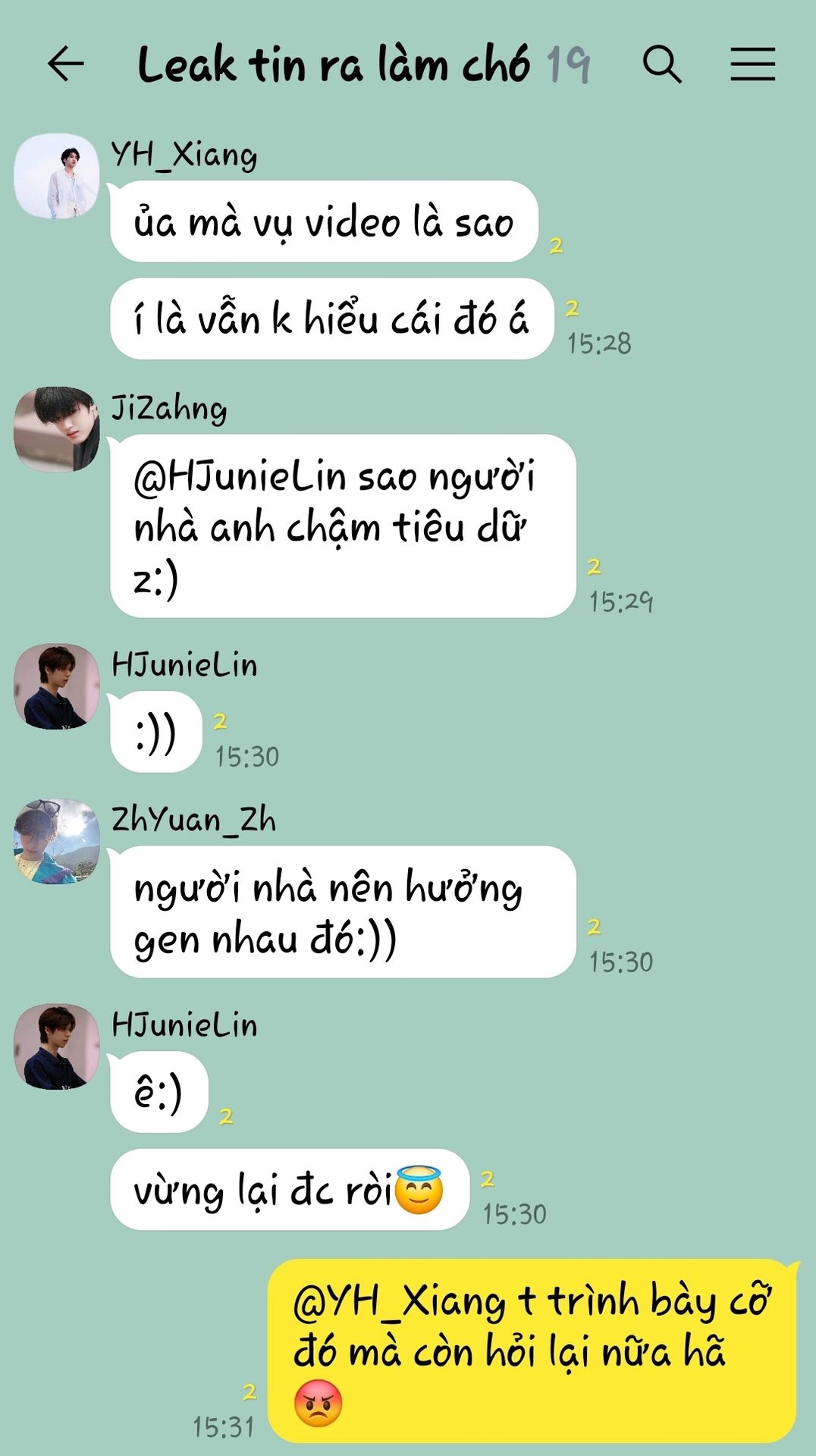Search messages in this chat

point(662,64)
